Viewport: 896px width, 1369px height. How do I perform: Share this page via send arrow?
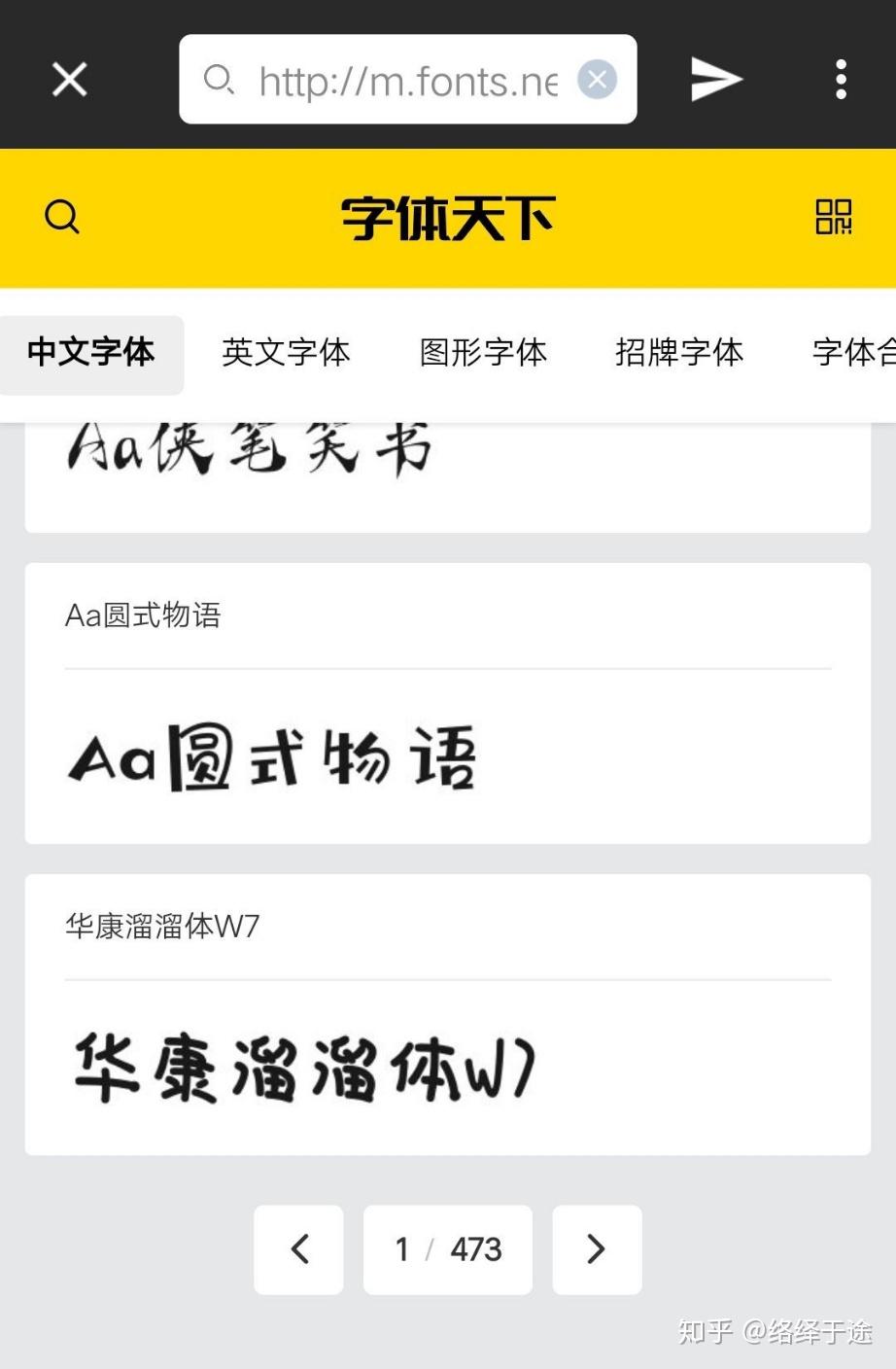pyautogui.click(x=716, y=80)
